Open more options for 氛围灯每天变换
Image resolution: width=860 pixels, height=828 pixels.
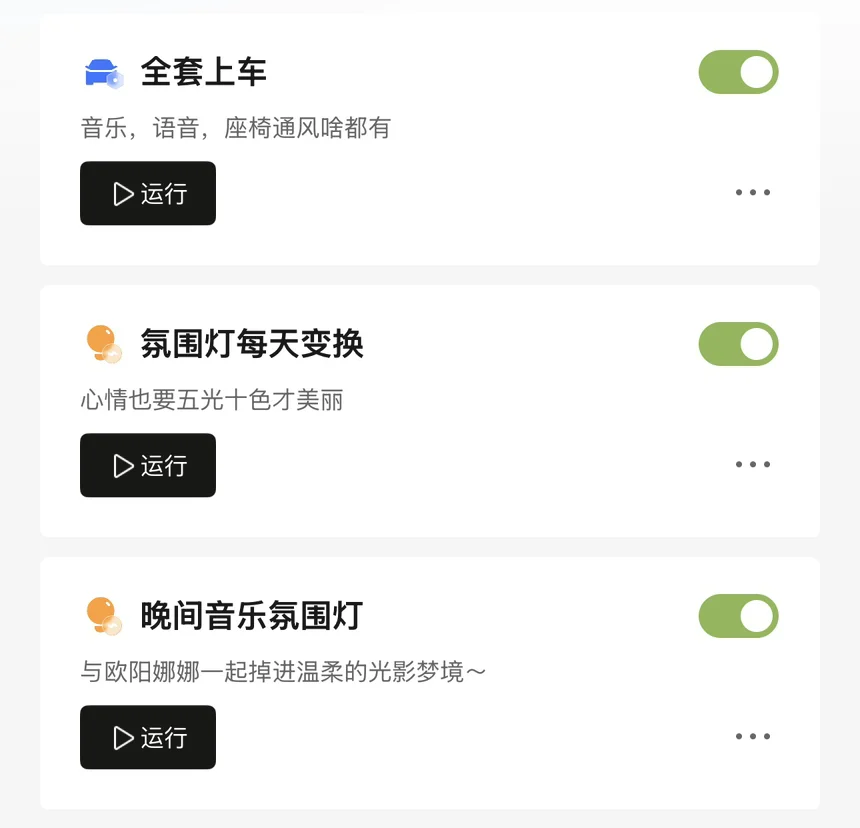click(x=752, y=465)
